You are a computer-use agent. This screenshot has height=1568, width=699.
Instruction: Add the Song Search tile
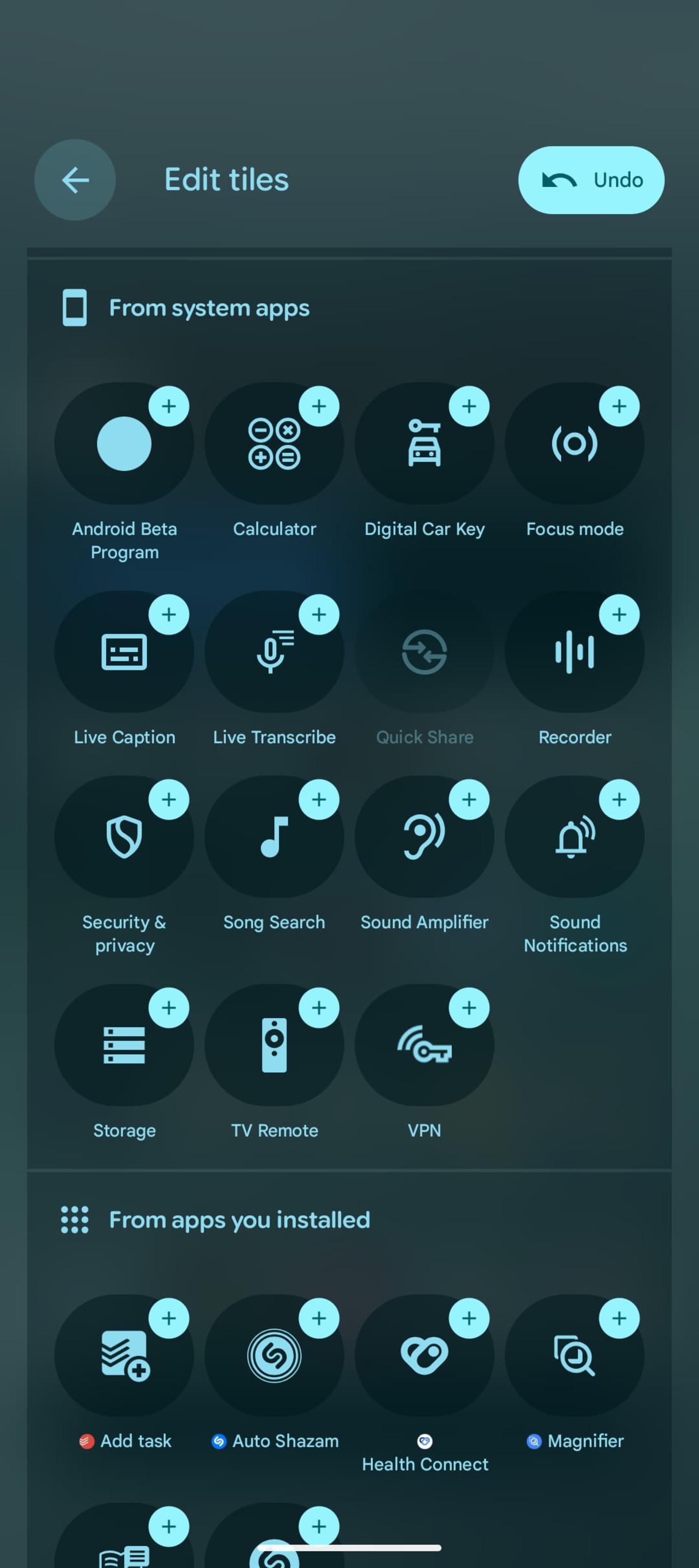click(319, 799)
